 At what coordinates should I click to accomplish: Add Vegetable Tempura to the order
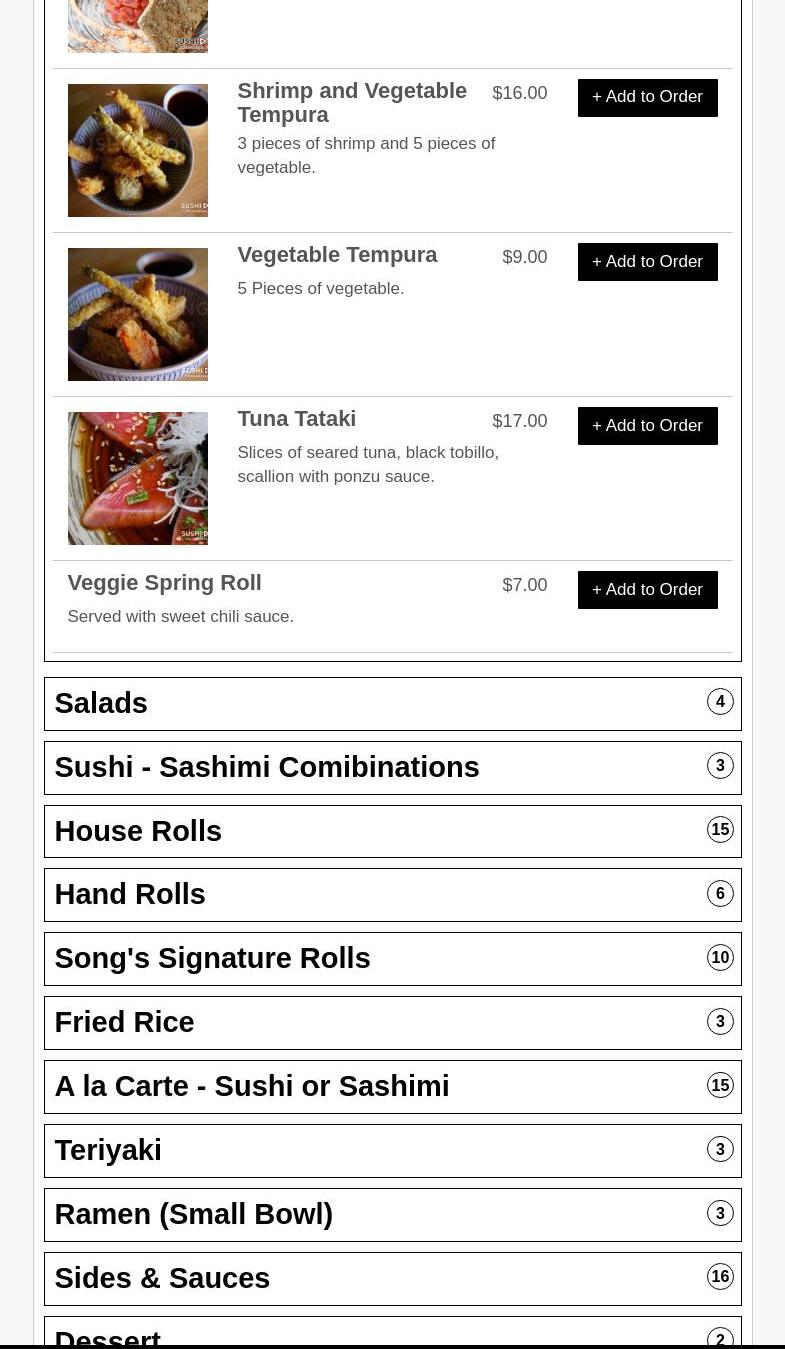tap(647, 262)
